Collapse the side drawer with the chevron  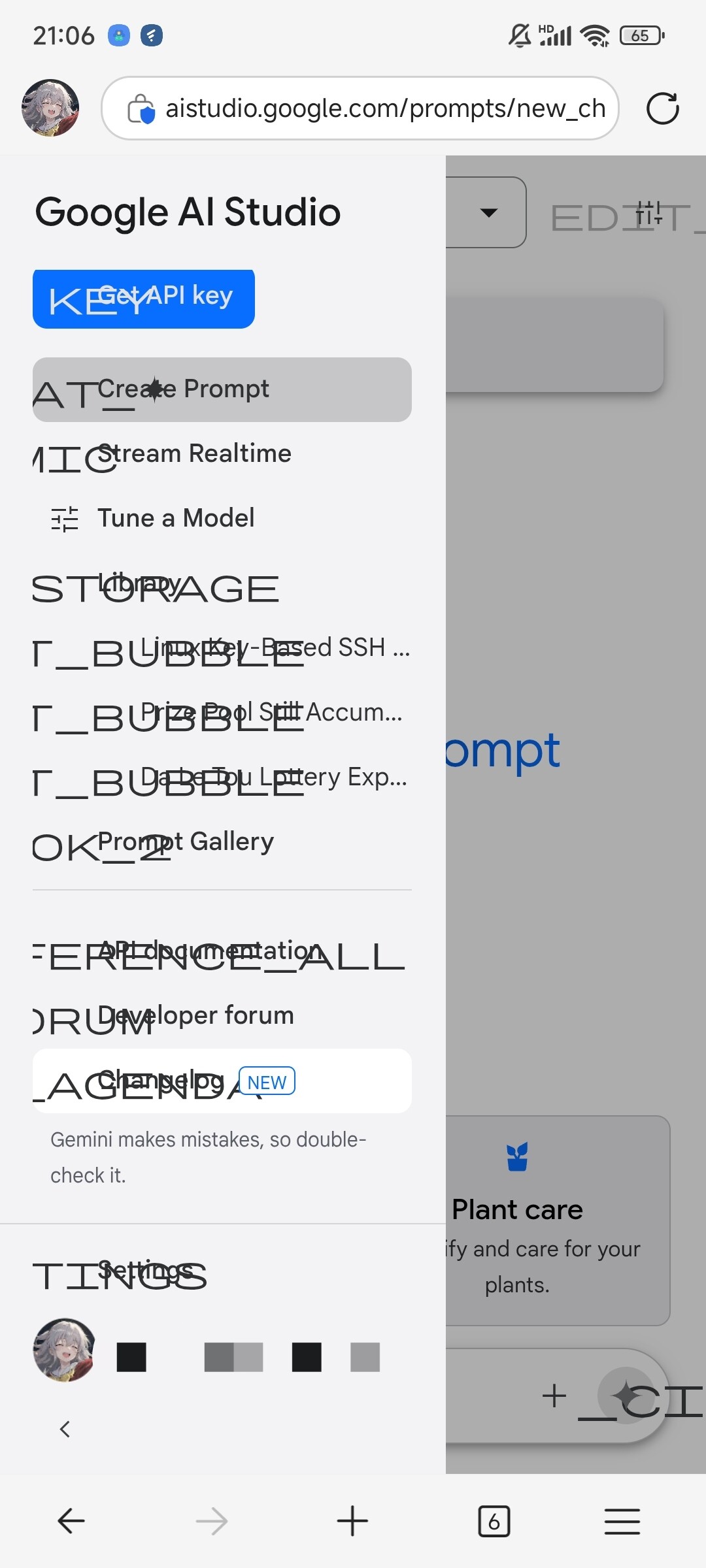pyautogui.click(x=65, y=1429)
